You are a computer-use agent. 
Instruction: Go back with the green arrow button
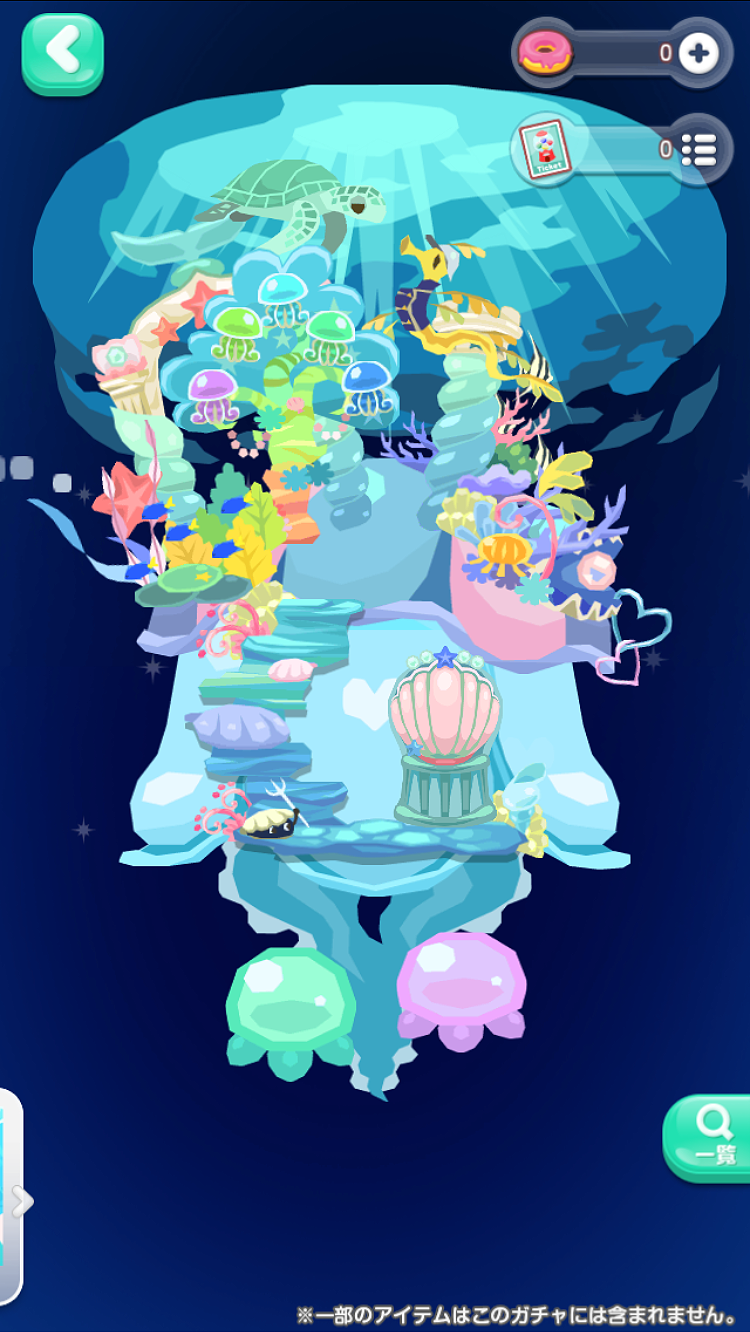point(62,54)
